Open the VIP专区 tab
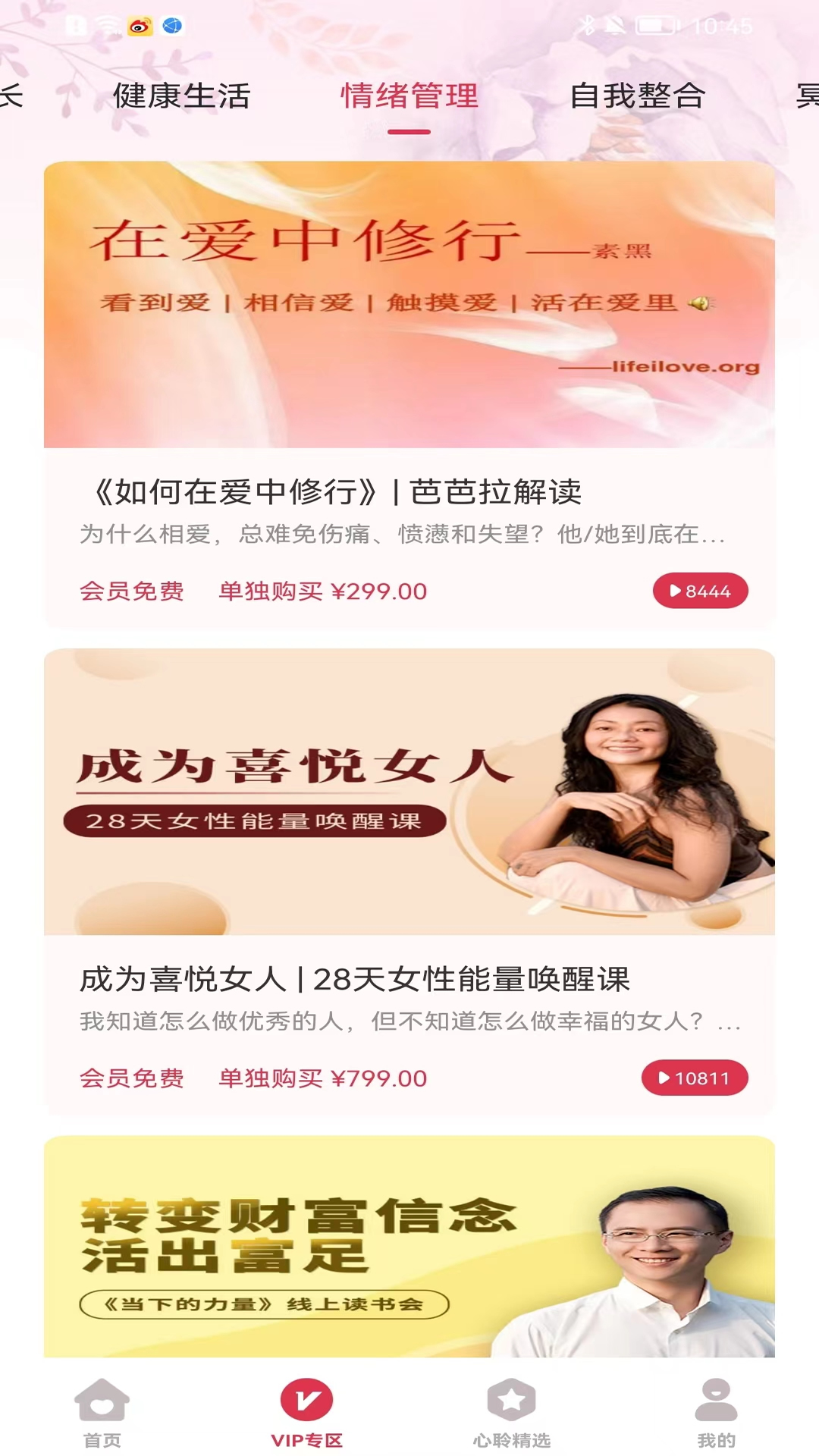The height and width of the screenshot is (1456, 819). [307, 1412]
